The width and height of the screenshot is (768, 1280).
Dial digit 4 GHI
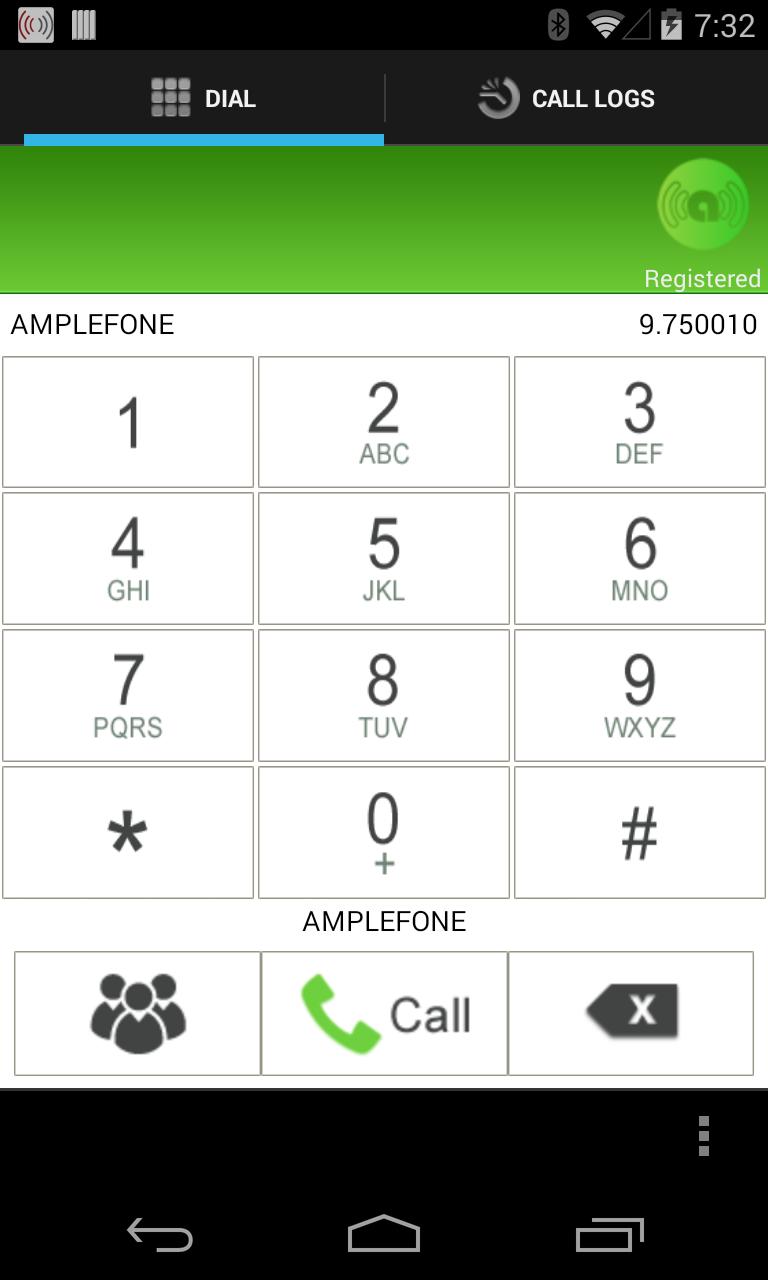pos(128,558)
